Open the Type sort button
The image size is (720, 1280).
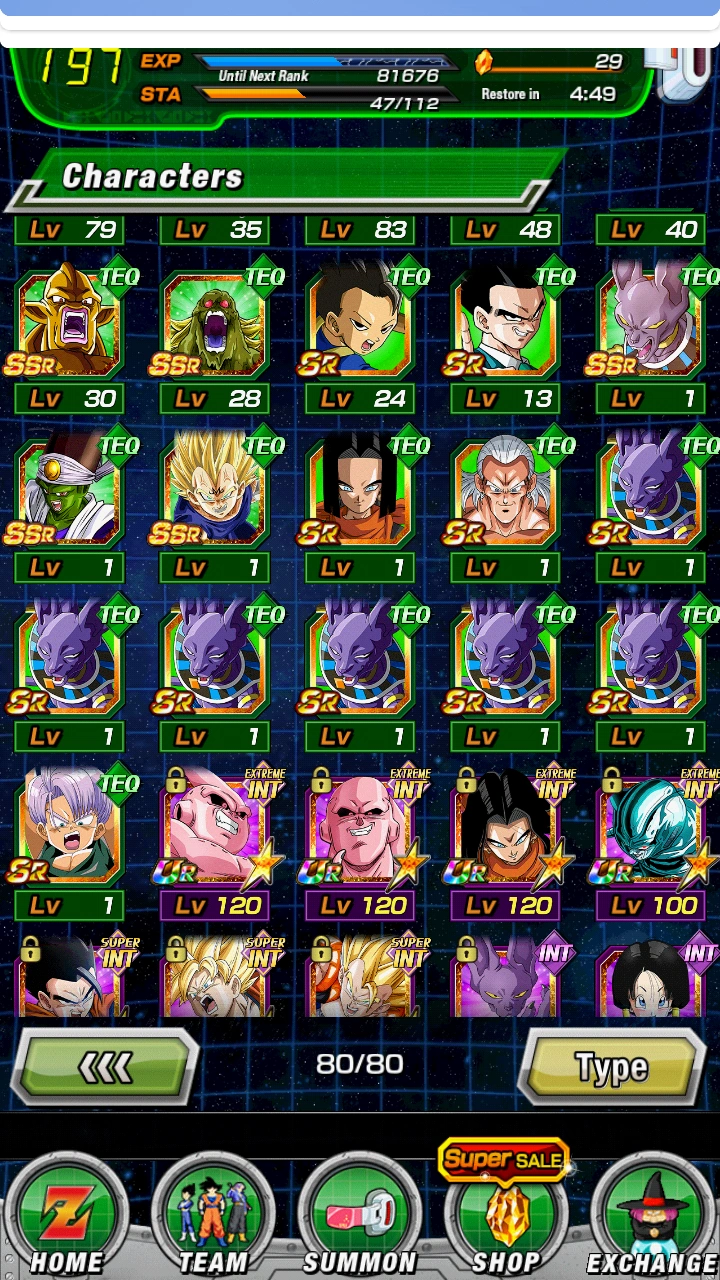click(611, 1068)
